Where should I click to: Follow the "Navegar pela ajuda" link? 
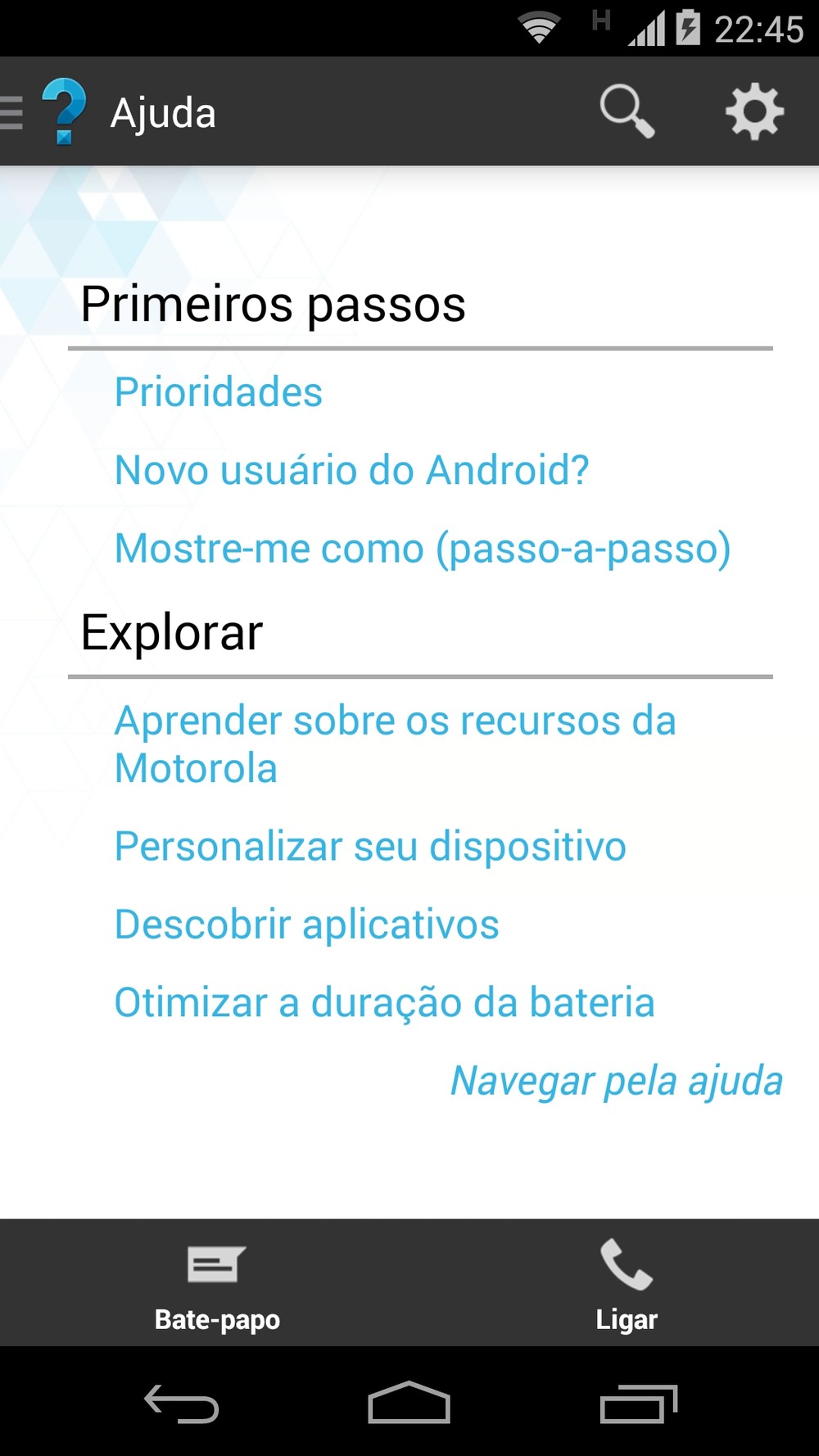(616, 1081)
